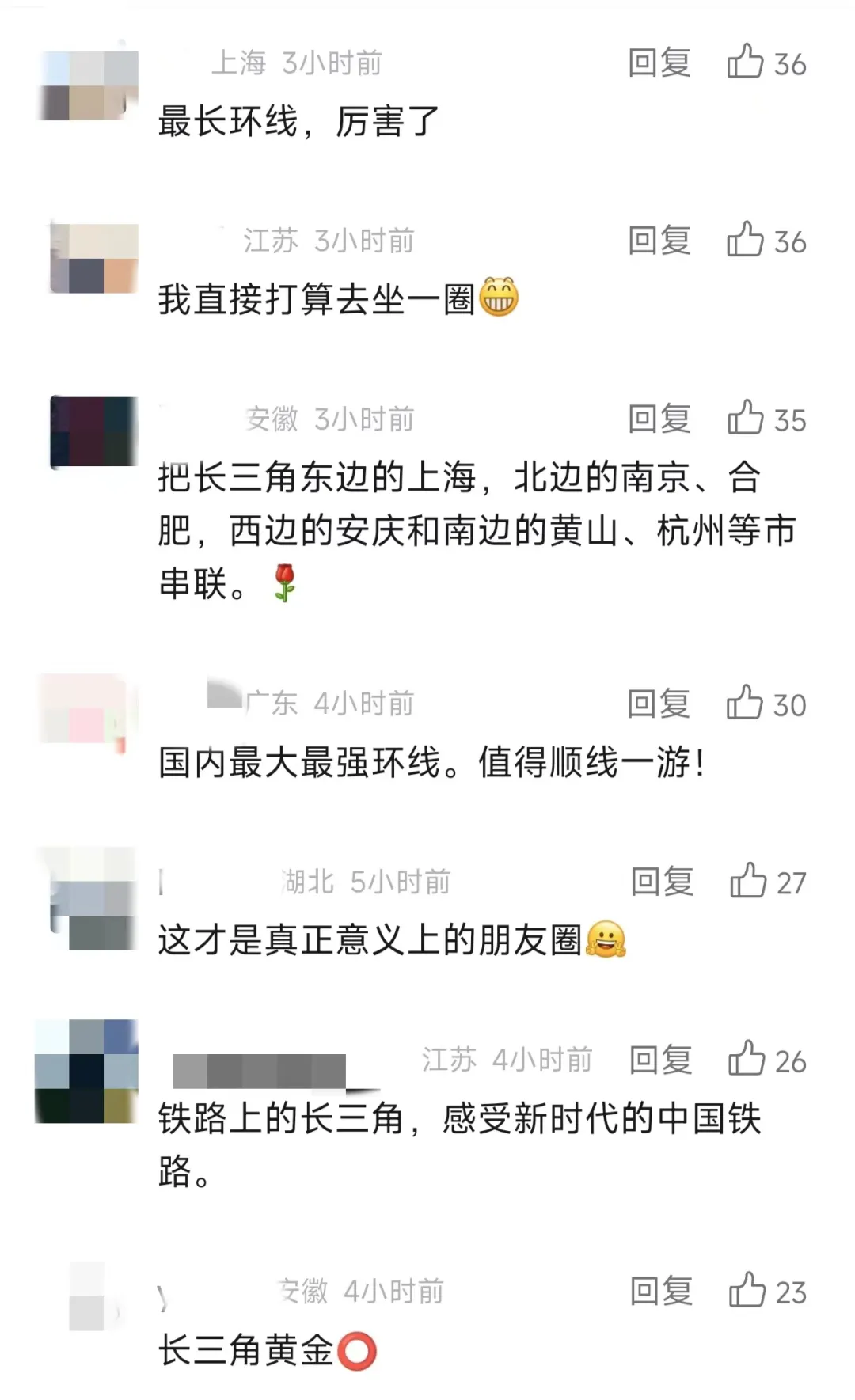Reply to the comment '长三角黄金'
The width and height of the screenshot is (855, 1400).
point(660,1292)
